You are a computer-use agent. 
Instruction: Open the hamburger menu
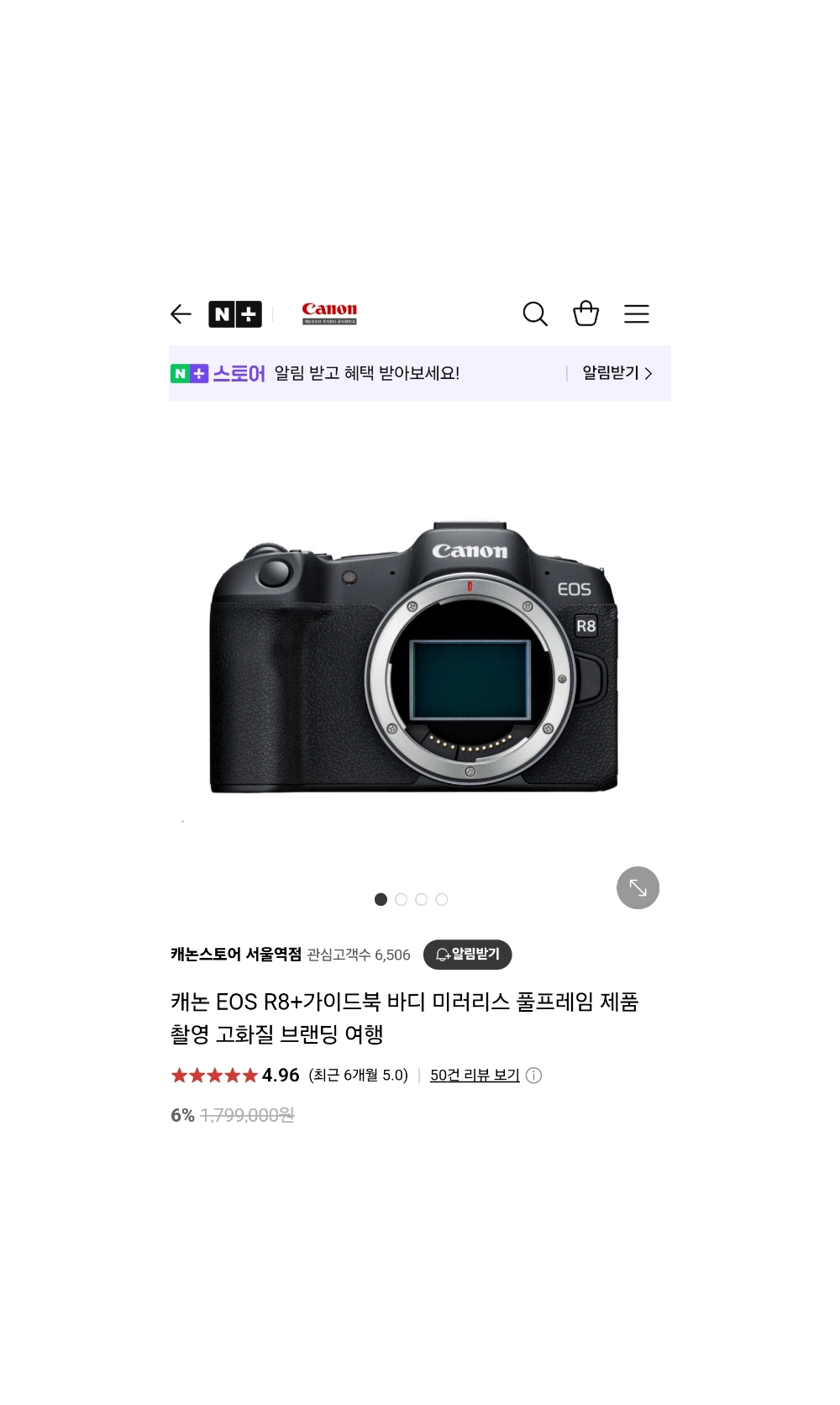(637, 314)
